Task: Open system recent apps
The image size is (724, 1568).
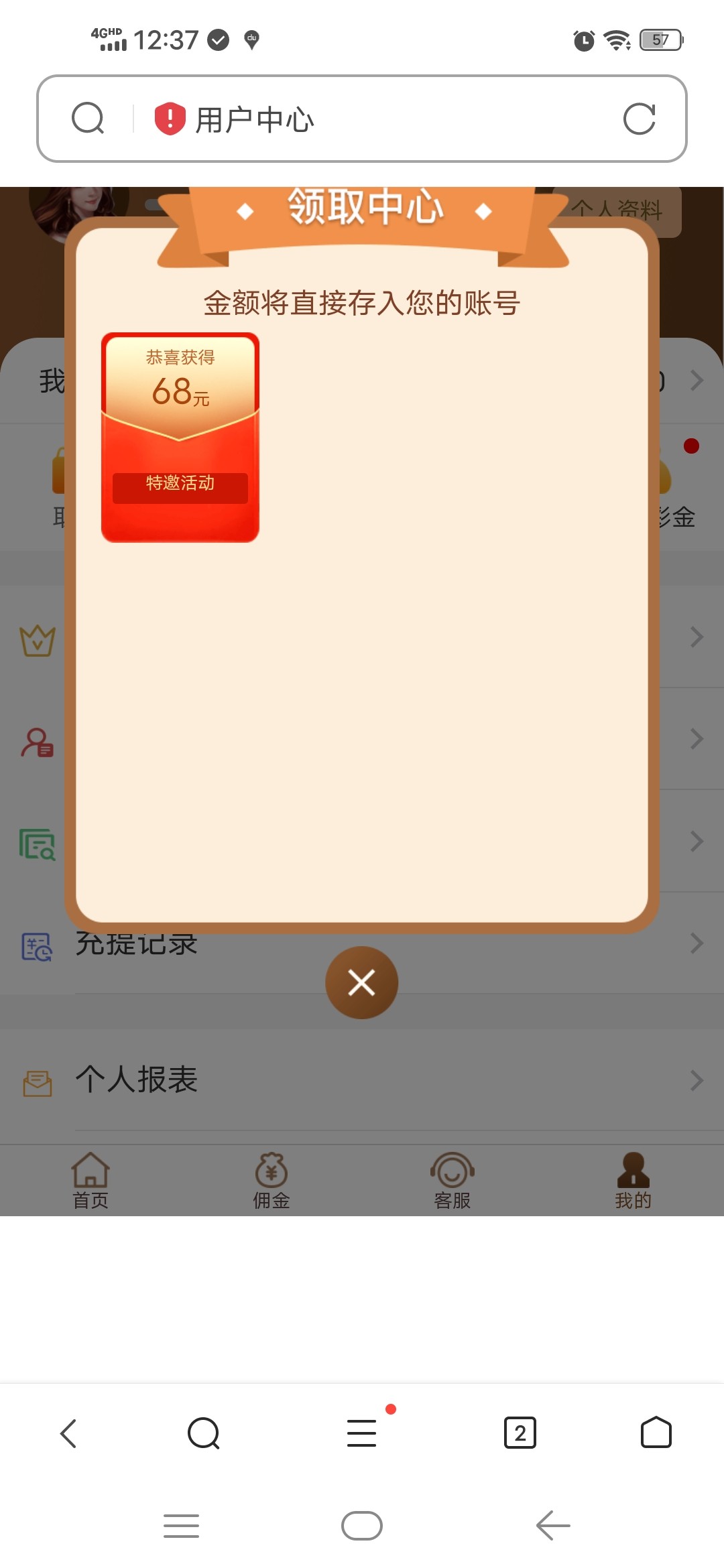Action: [x=181, y=1526]
